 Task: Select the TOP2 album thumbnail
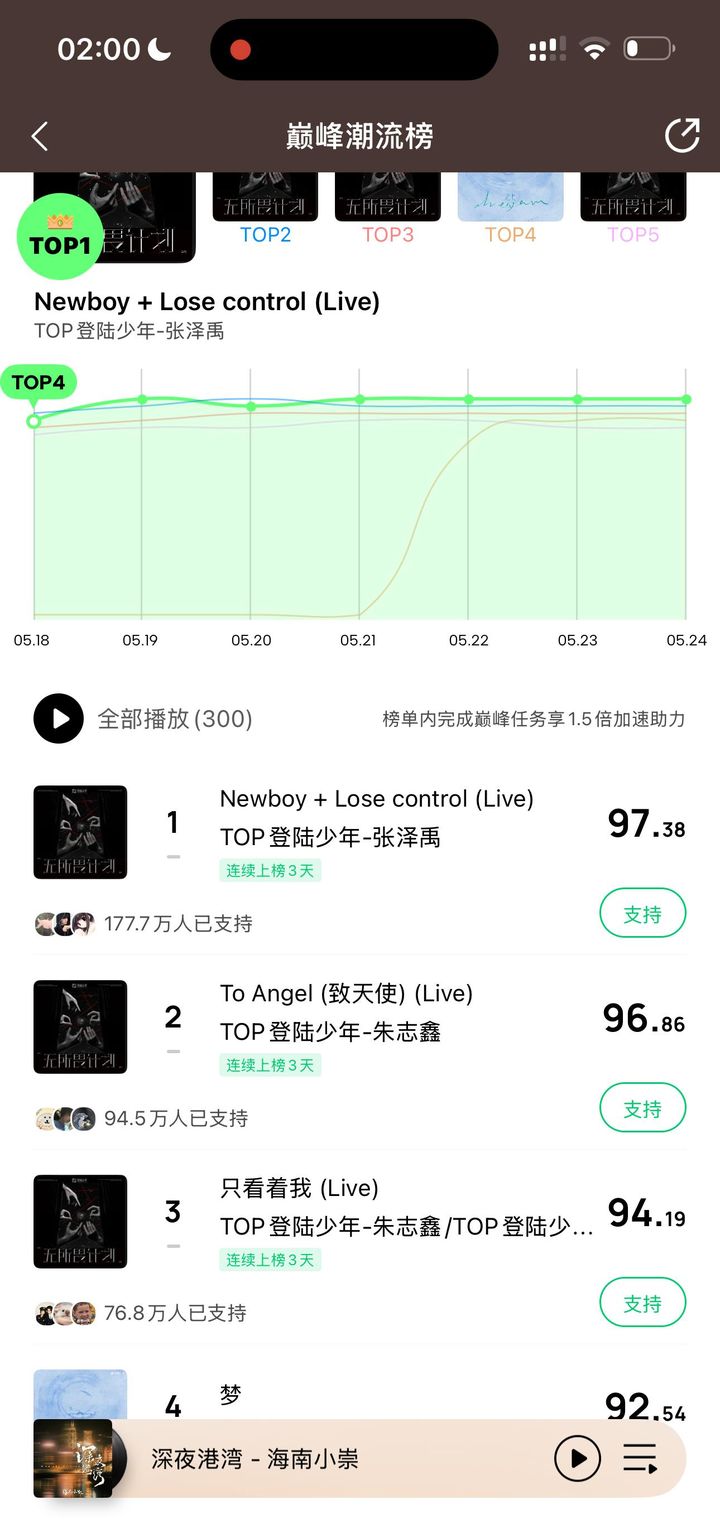(265, 197)
